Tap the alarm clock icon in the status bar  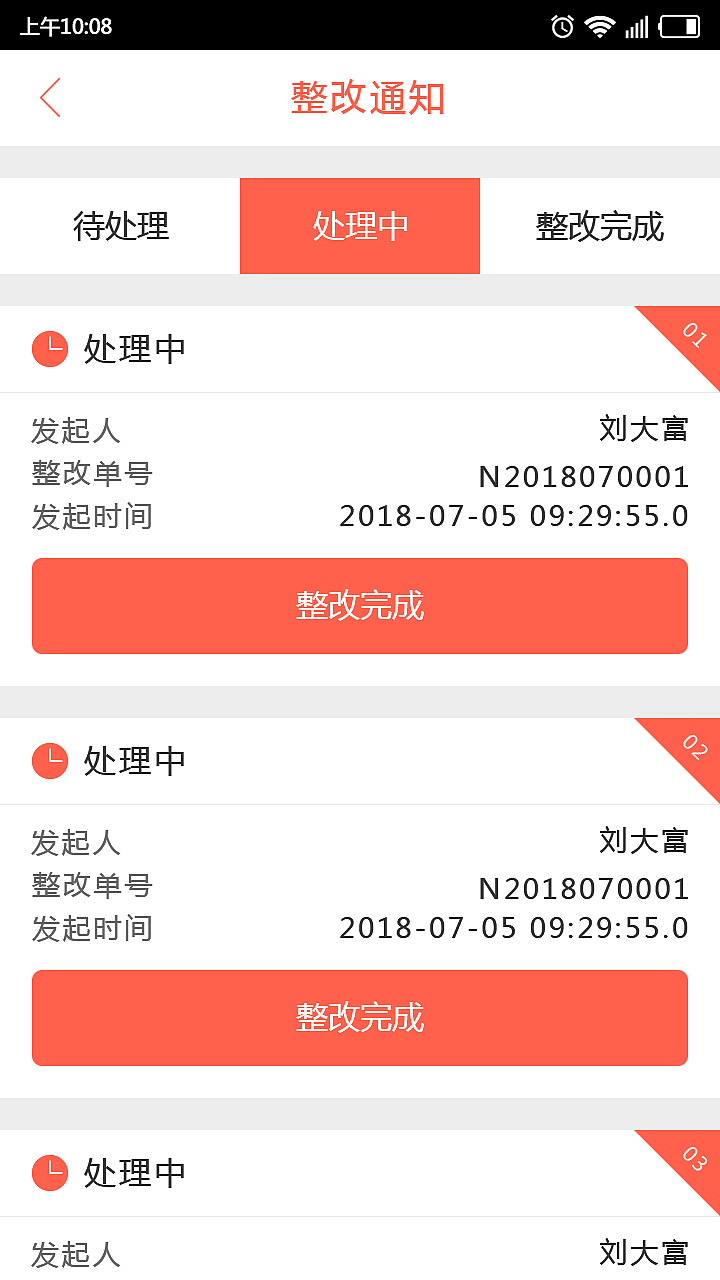560,25
